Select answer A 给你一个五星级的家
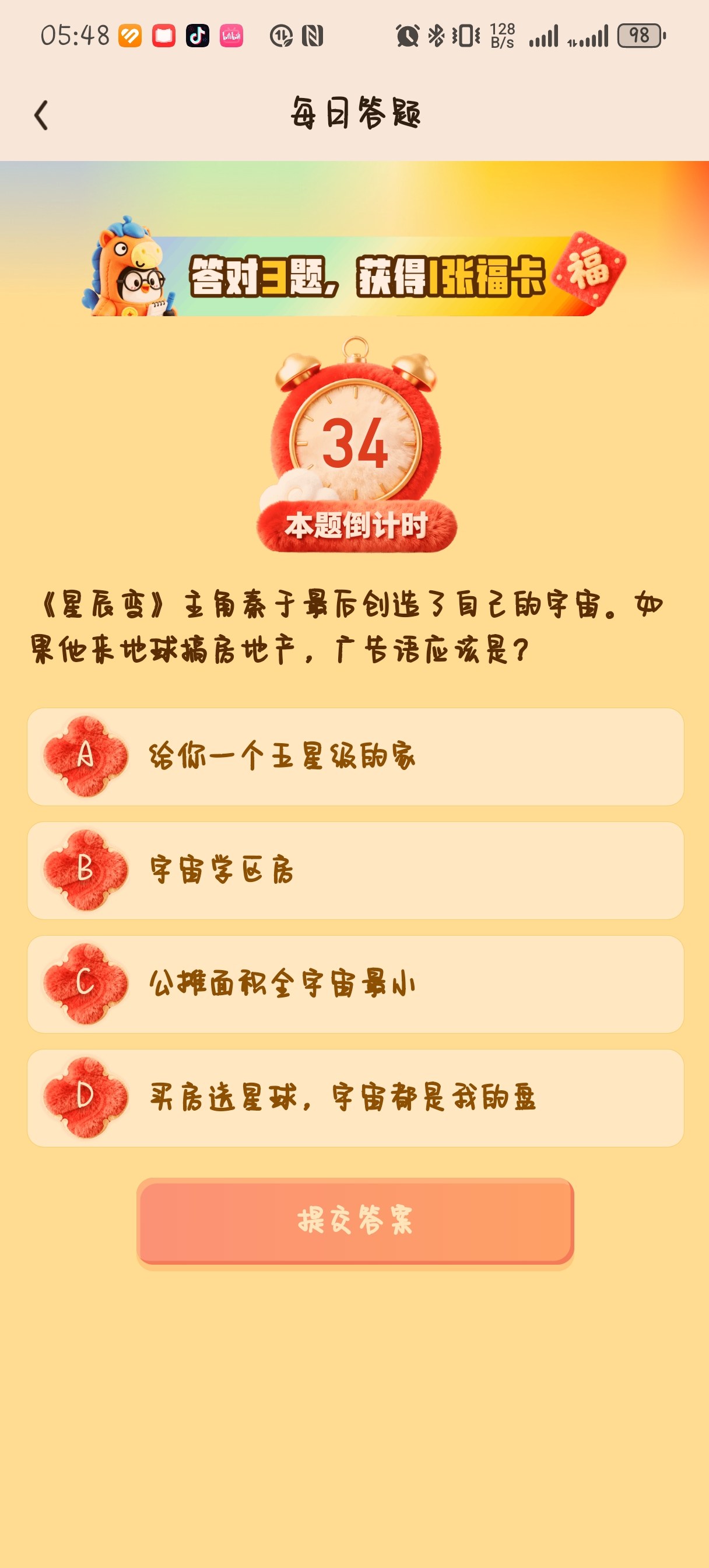709x1568 pixels. click(355, 757)
